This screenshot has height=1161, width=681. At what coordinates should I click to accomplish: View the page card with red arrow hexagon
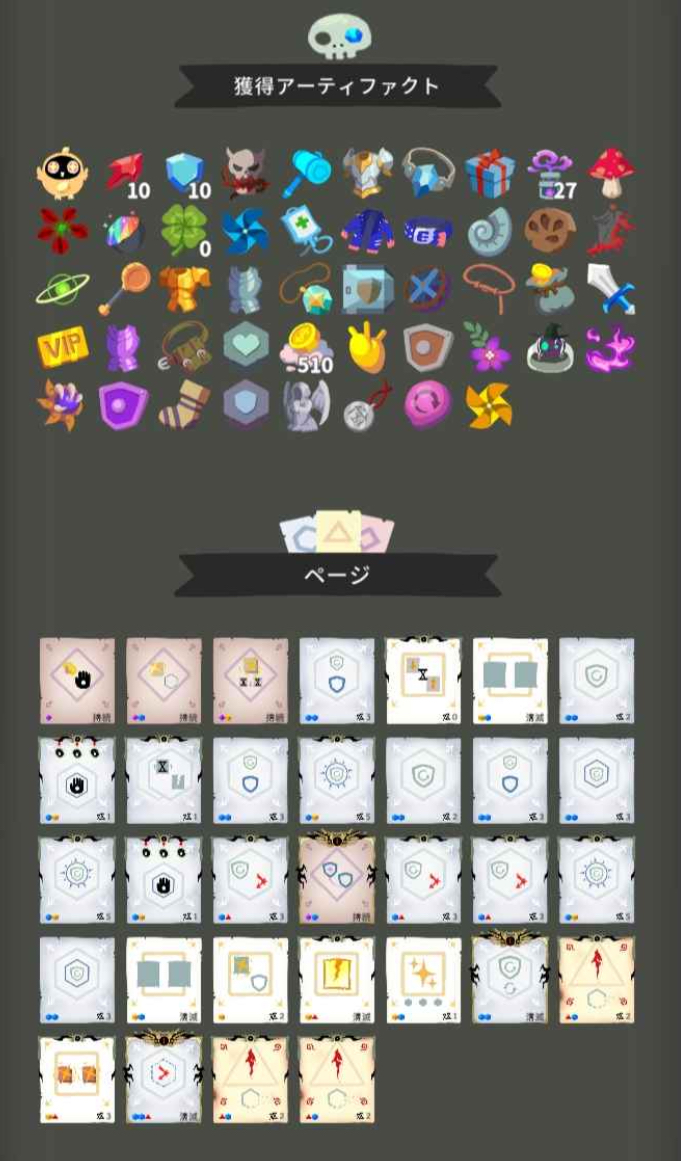(x=164, y=1078)
